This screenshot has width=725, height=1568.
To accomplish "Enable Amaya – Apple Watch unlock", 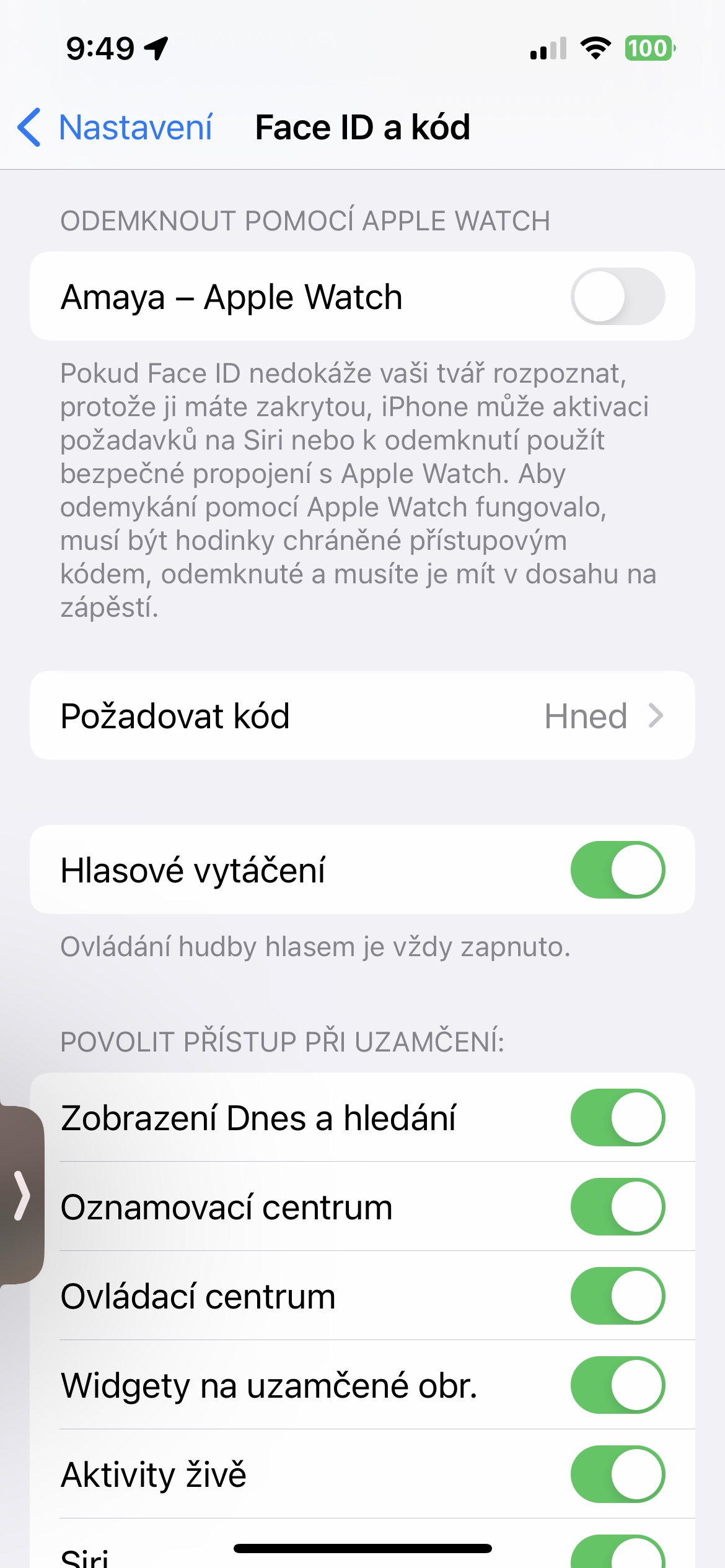I will click(x=618, y=297).
